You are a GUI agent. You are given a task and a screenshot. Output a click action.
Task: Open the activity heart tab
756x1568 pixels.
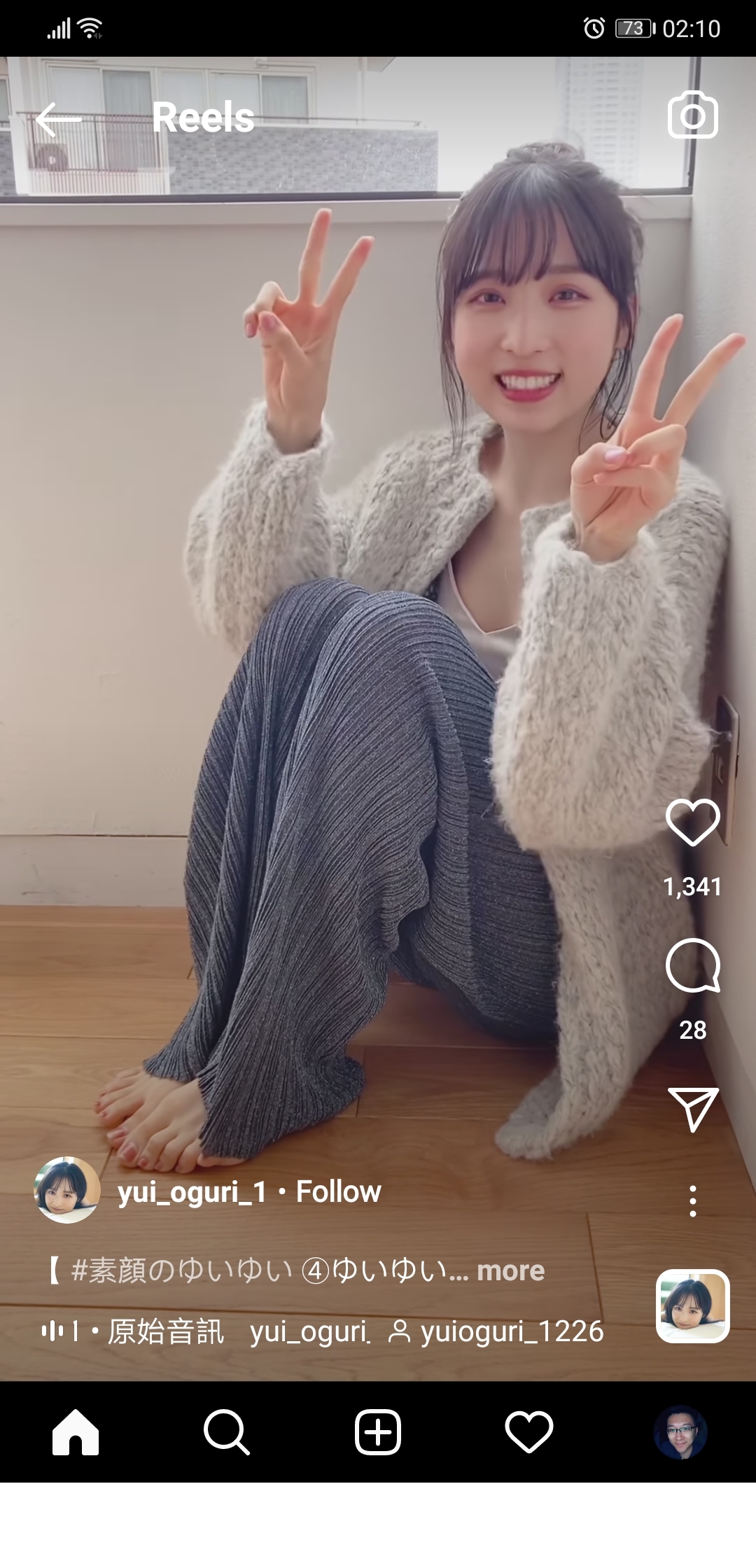click(529, 1432)
